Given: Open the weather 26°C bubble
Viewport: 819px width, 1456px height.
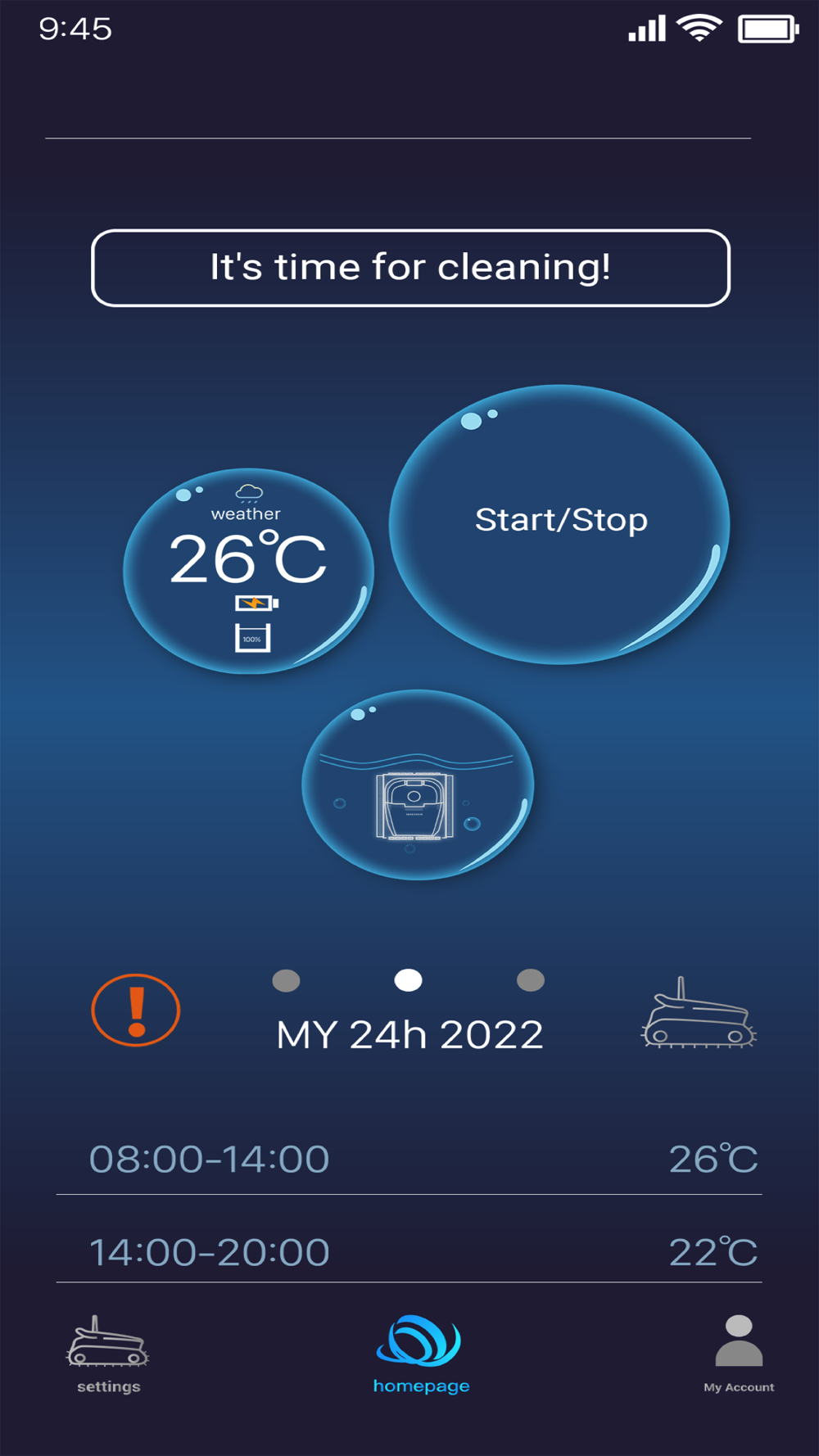Looking at the screenshot, I should click(248, 571).
